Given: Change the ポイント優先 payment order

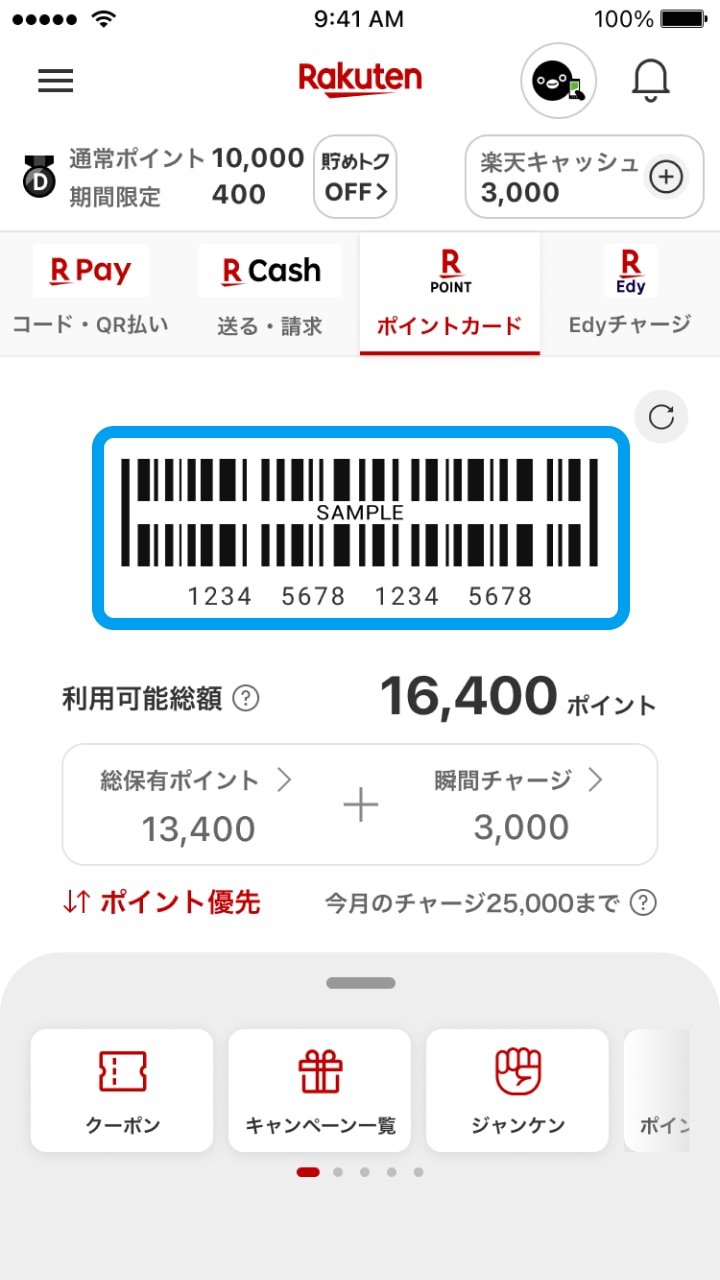Looking at the screenshot, I should (161, 903).
